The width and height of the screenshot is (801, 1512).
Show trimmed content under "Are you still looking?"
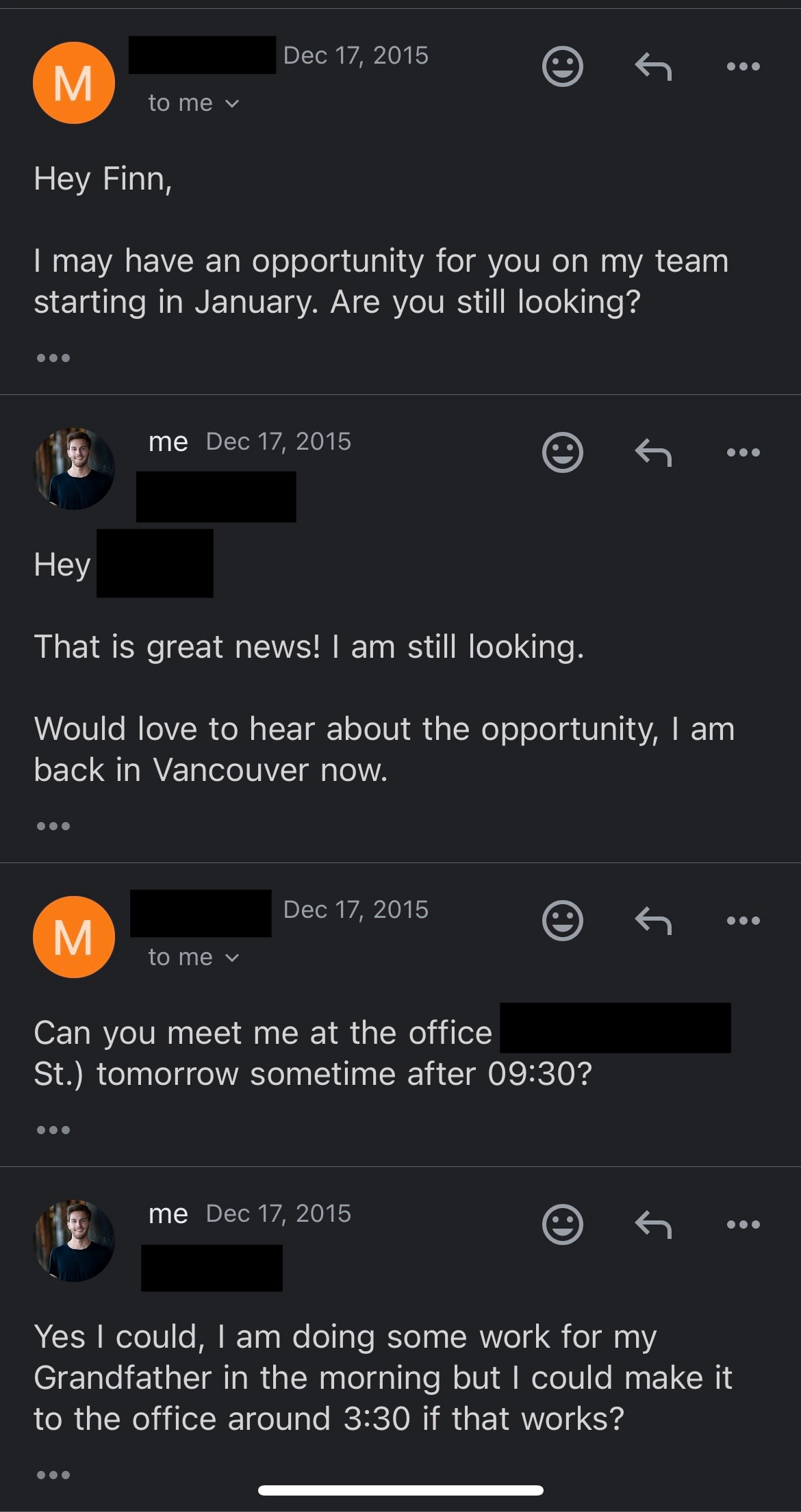pyautogui.click(x=53, y=358)
